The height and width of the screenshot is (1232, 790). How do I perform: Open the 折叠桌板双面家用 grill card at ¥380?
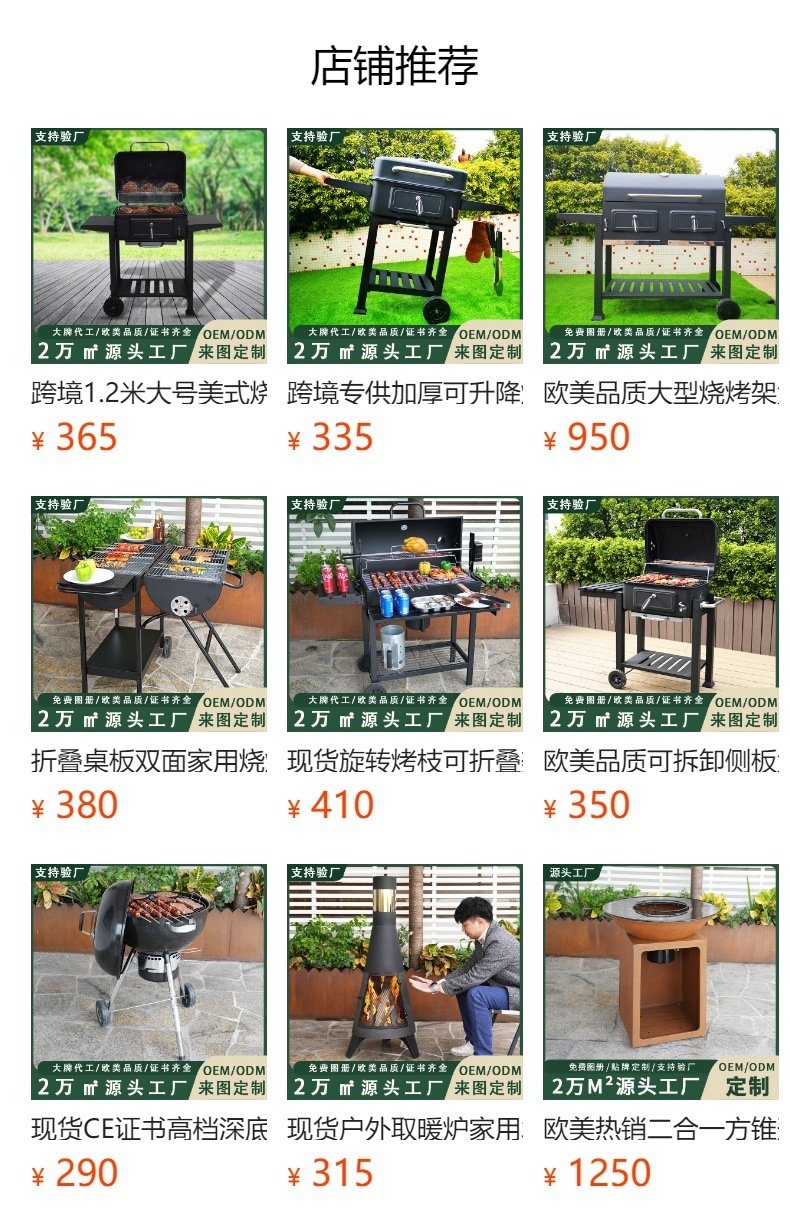(149, 614)
